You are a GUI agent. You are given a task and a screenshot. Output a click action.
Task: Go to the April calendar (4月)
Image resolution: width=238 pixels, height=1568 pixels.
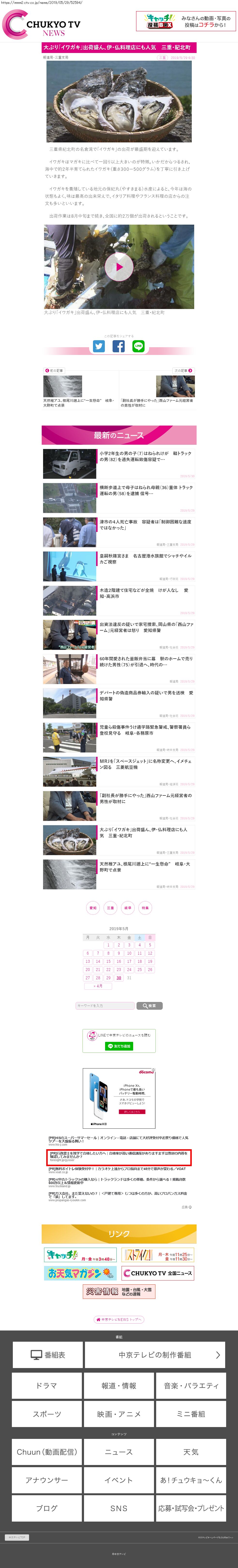pos(98,986)
